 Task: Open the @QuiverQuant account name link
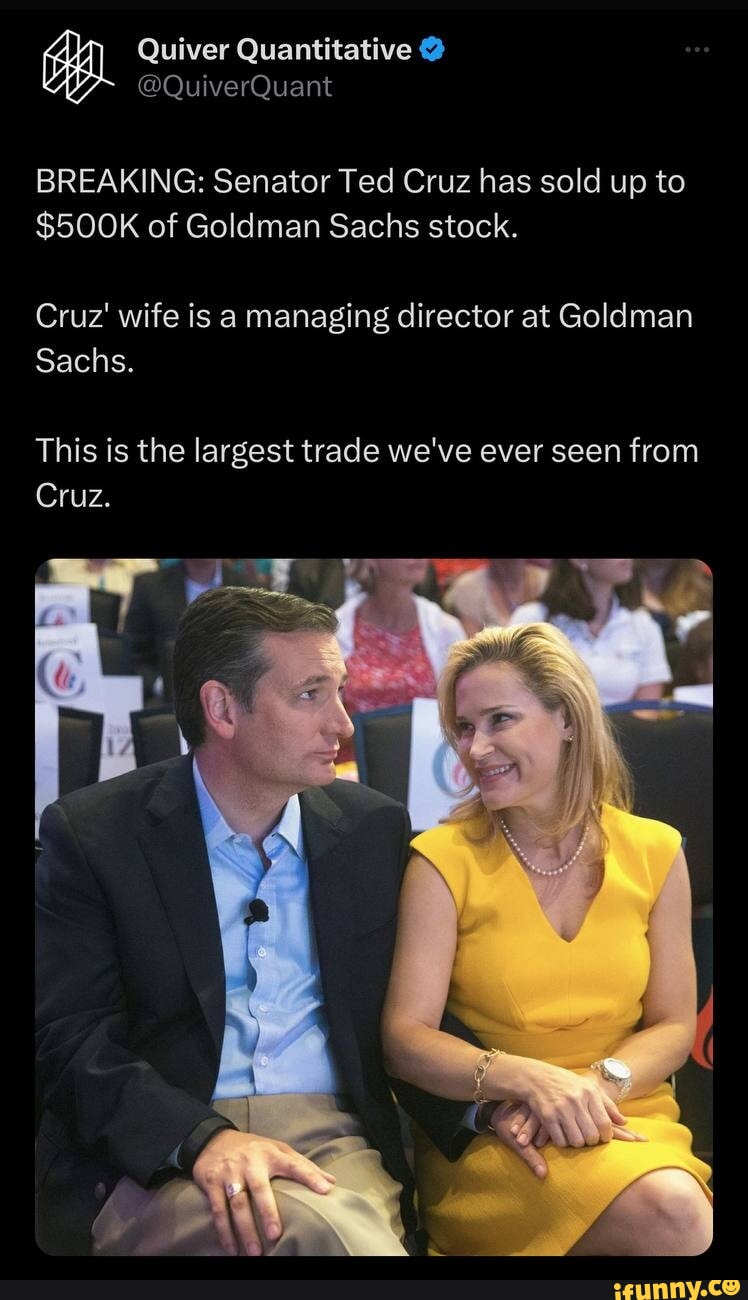[x=233, y=87]
